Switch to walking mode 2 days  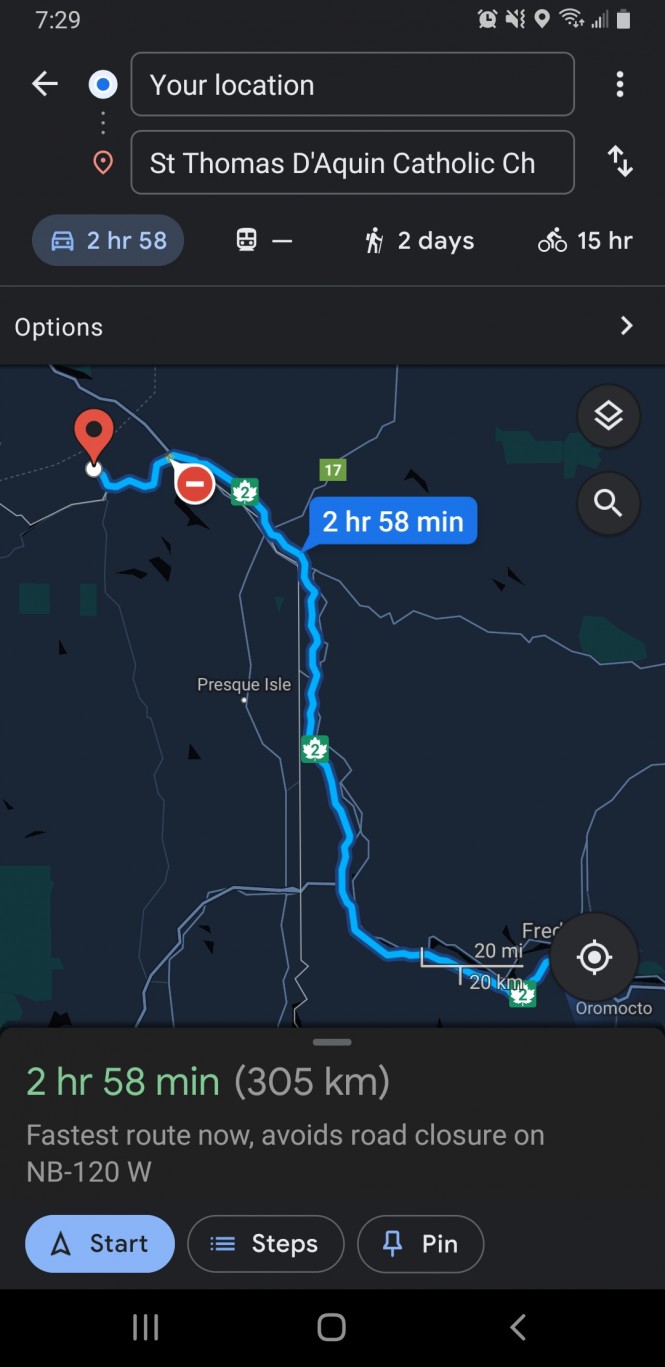418,241
